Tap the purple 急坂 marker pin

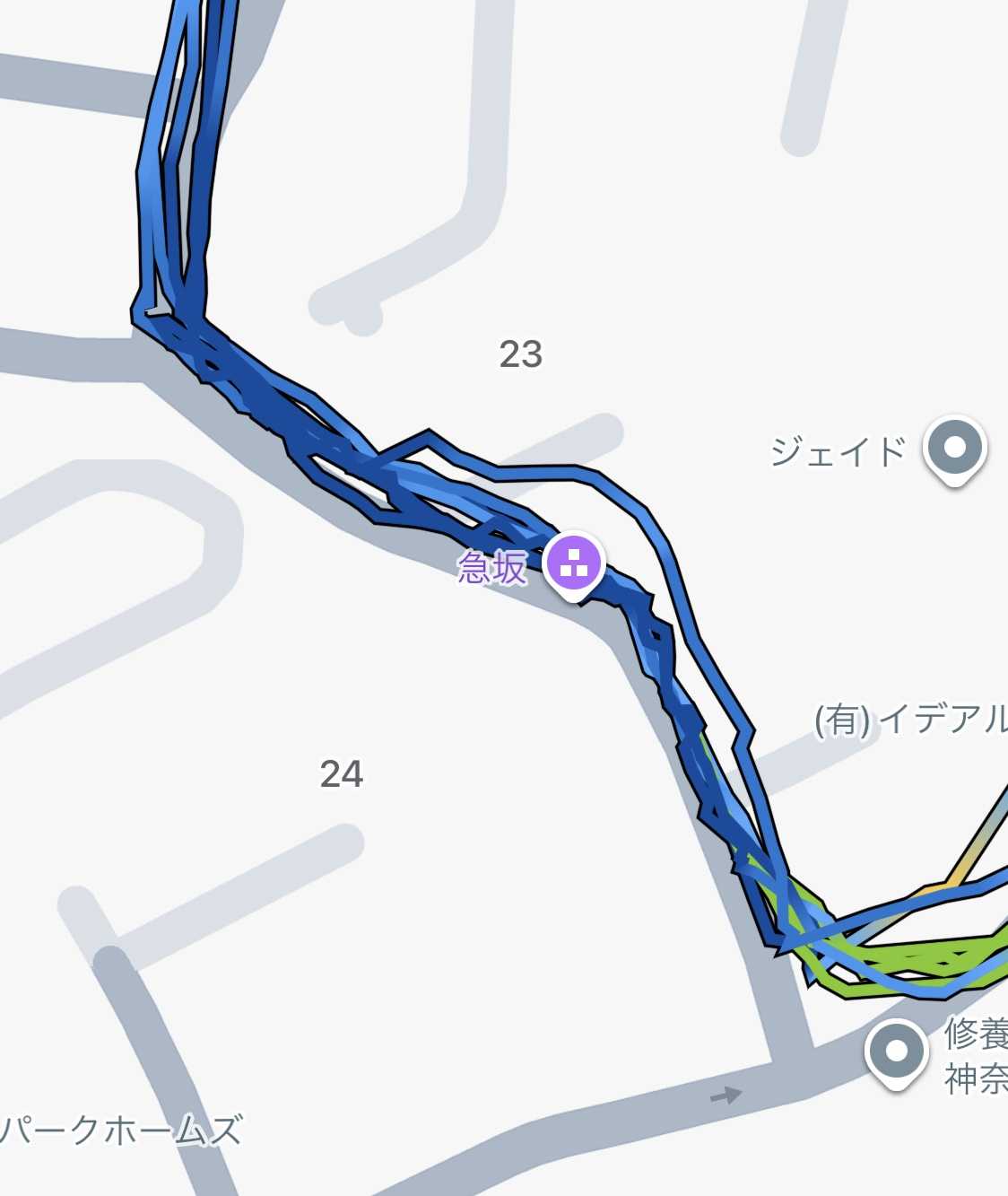574,564
